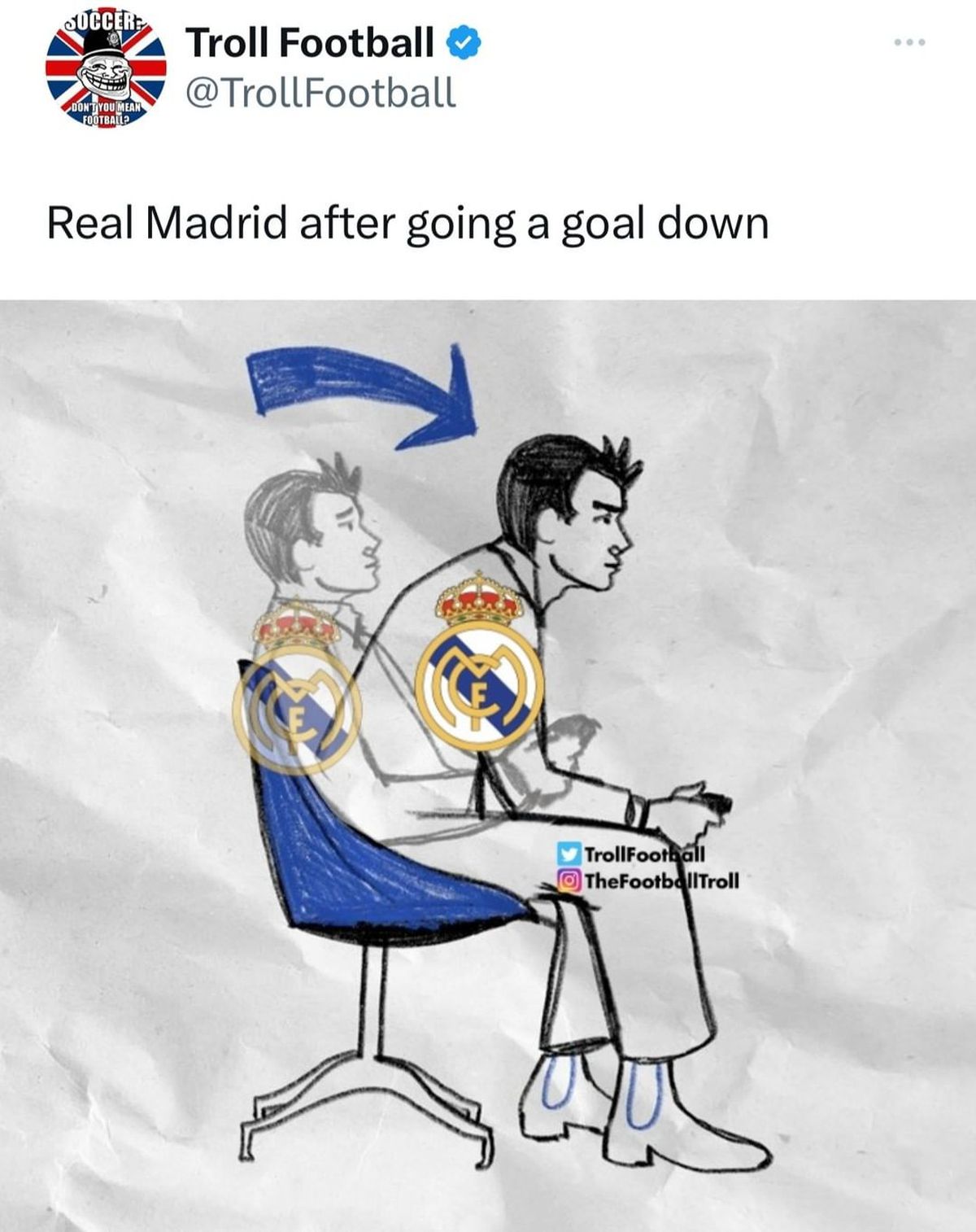Open the @TrollFootball handle
976x1232 pixels.
point(320,92)
